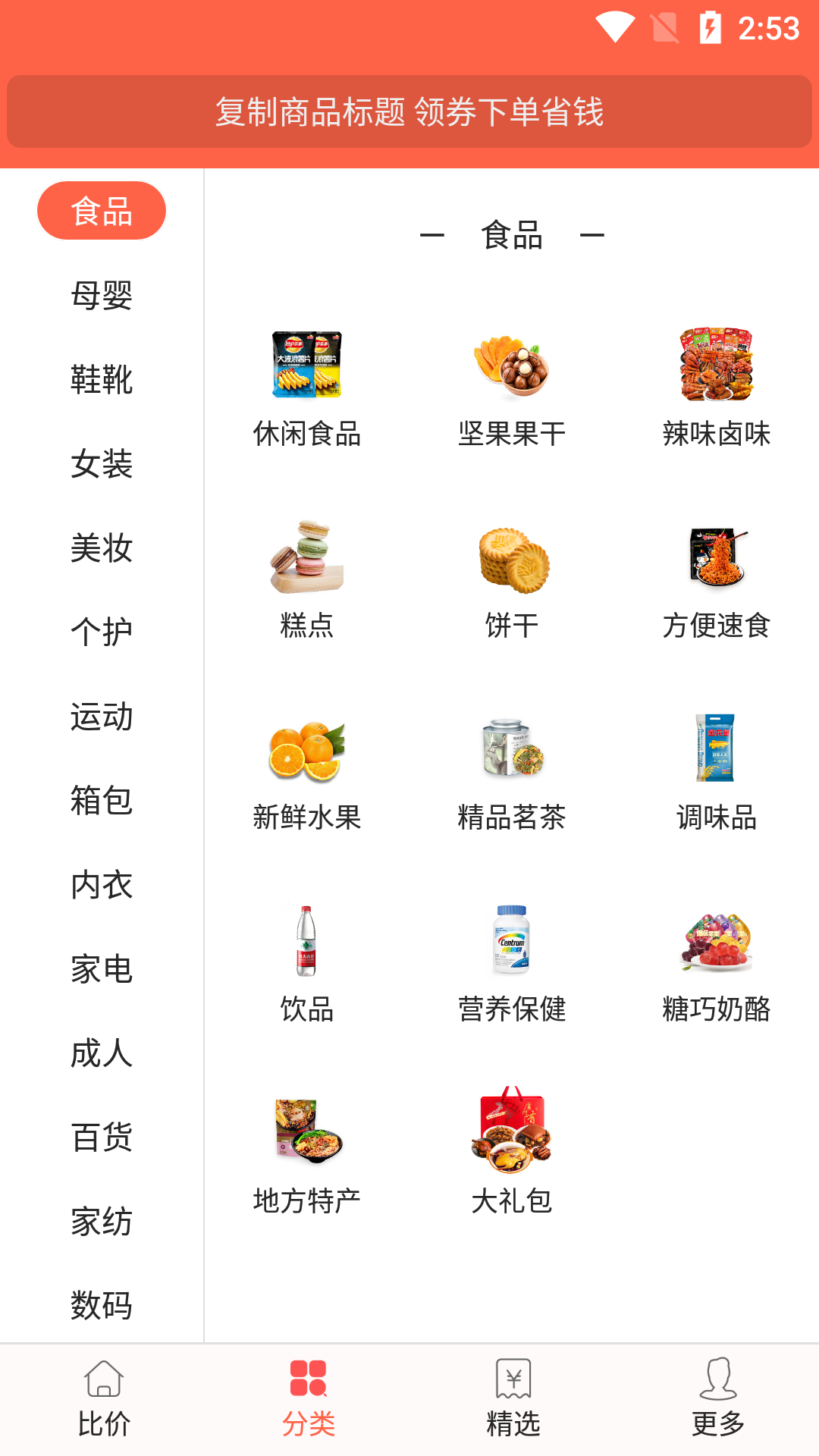
Task: Tap the 复制商品标题 领券下单省钱 banner
Action: tap(409, 111)
